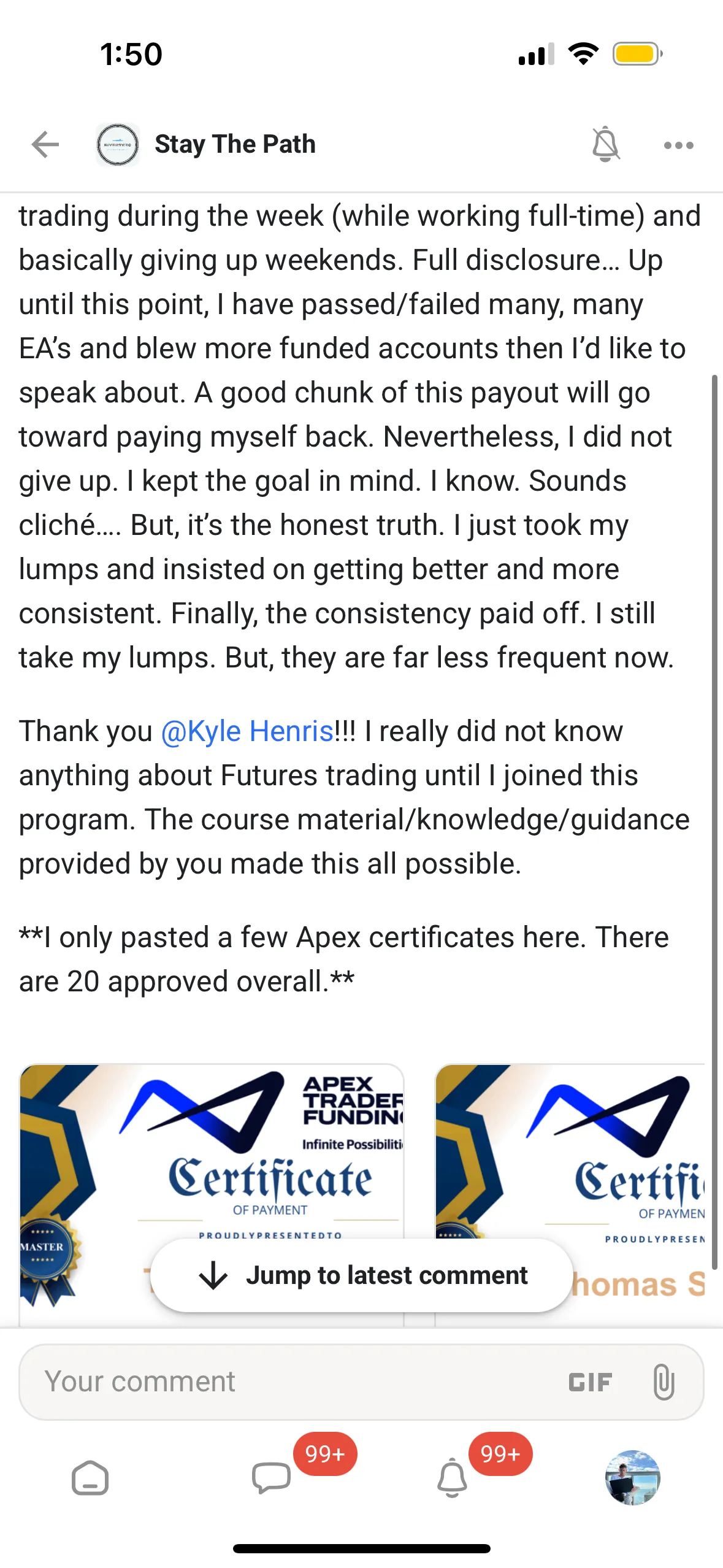Attach a file with the paperclip icon
The height and width of the screenshot is (1568, 723).
click(x=664, y=1382)
